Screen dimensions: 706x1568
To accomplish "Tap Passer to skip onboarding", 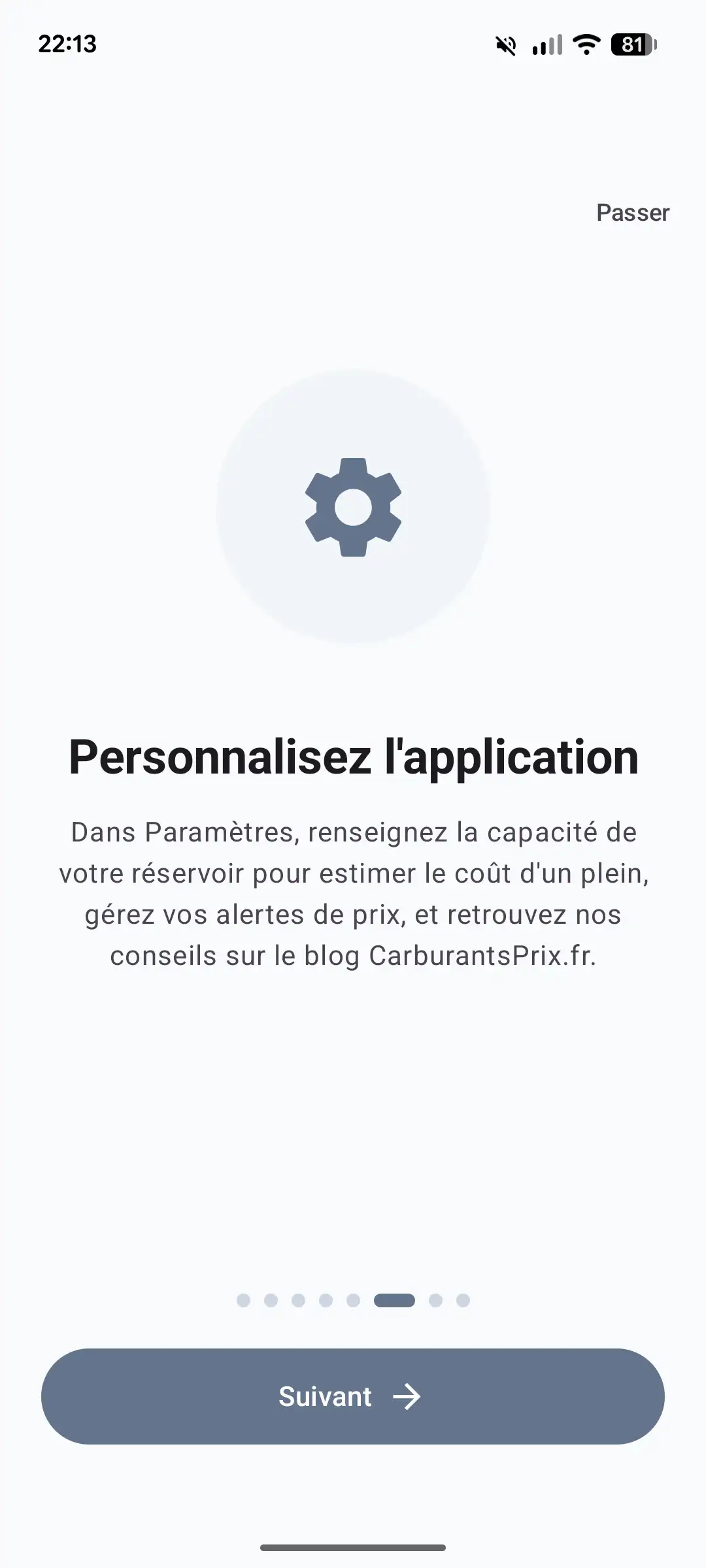I will click(632, 213).
